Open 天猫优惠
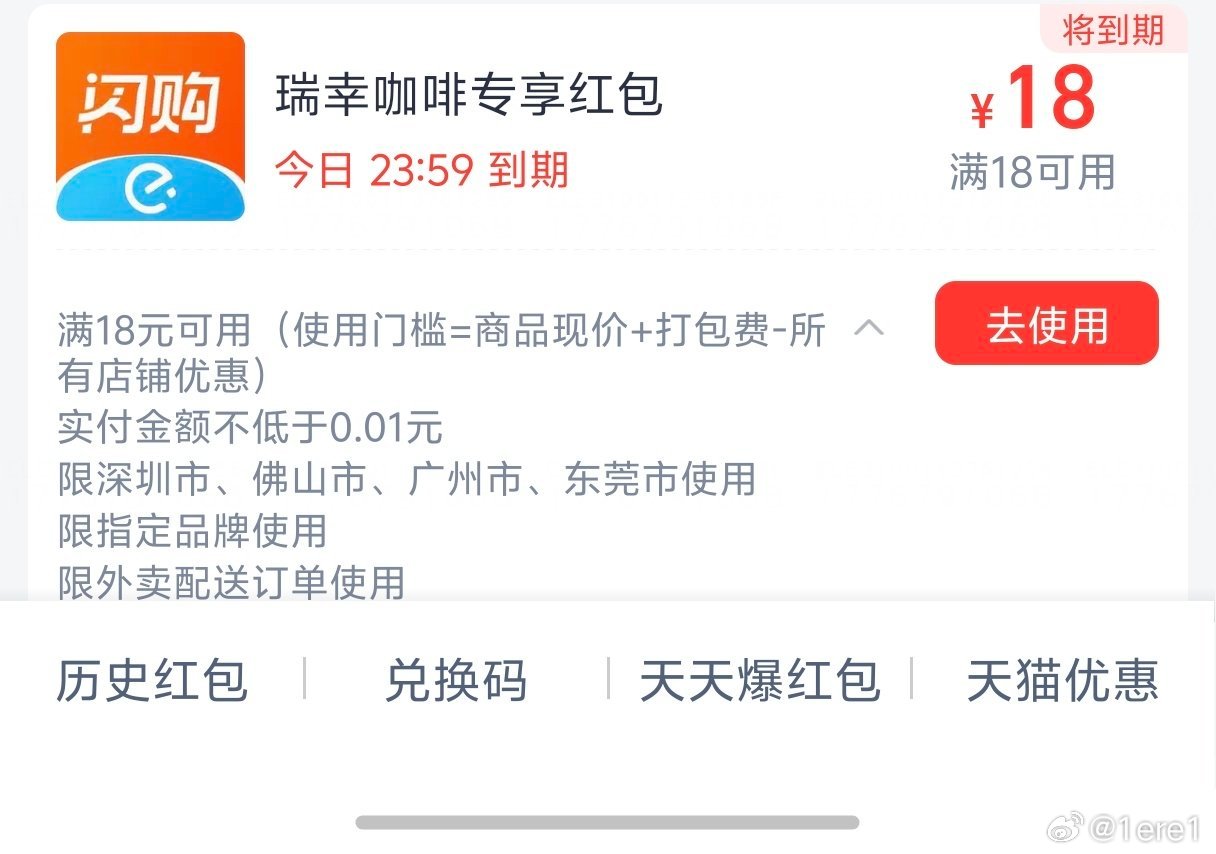Image resolution: width=1216 pixels, height=854 pixels. pos(1062,681)
